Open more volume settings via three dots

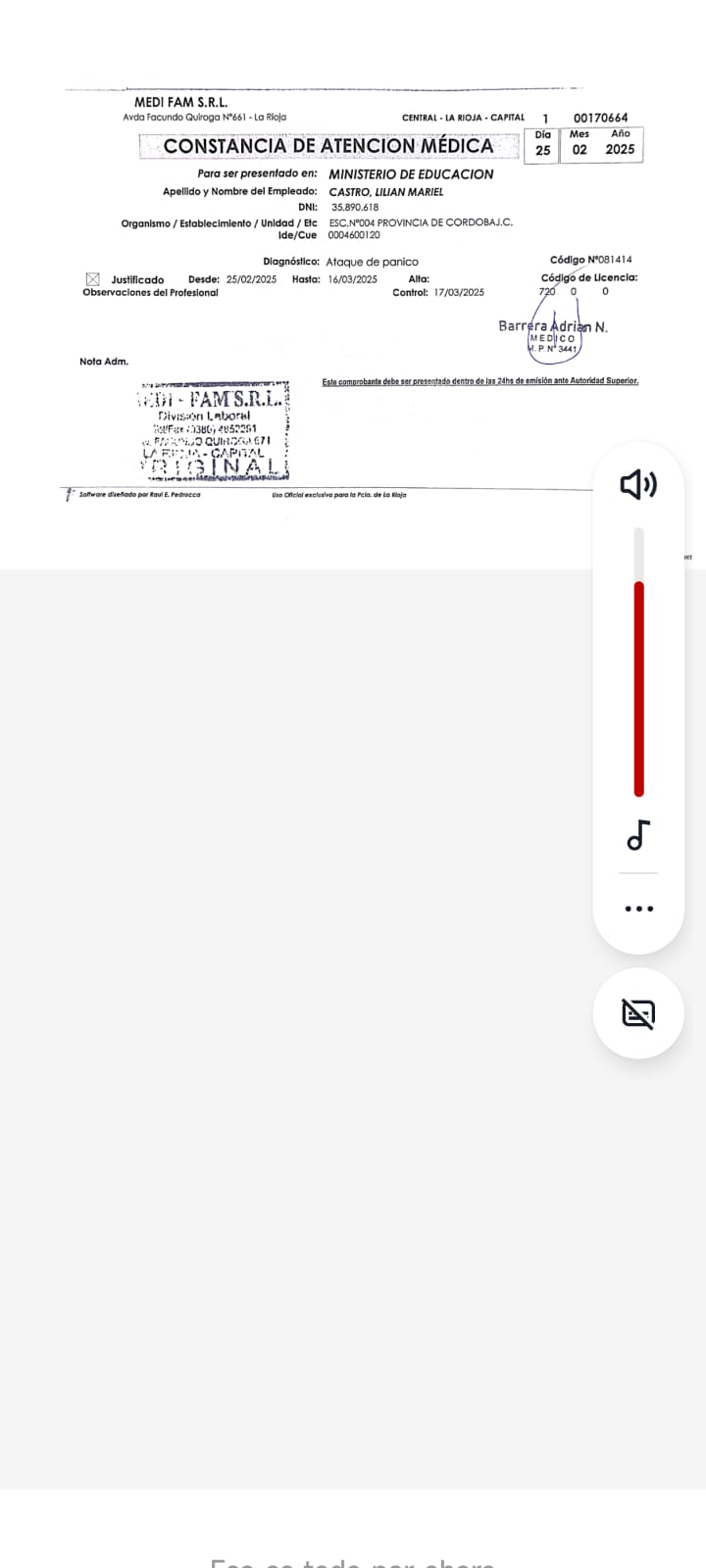638,908
